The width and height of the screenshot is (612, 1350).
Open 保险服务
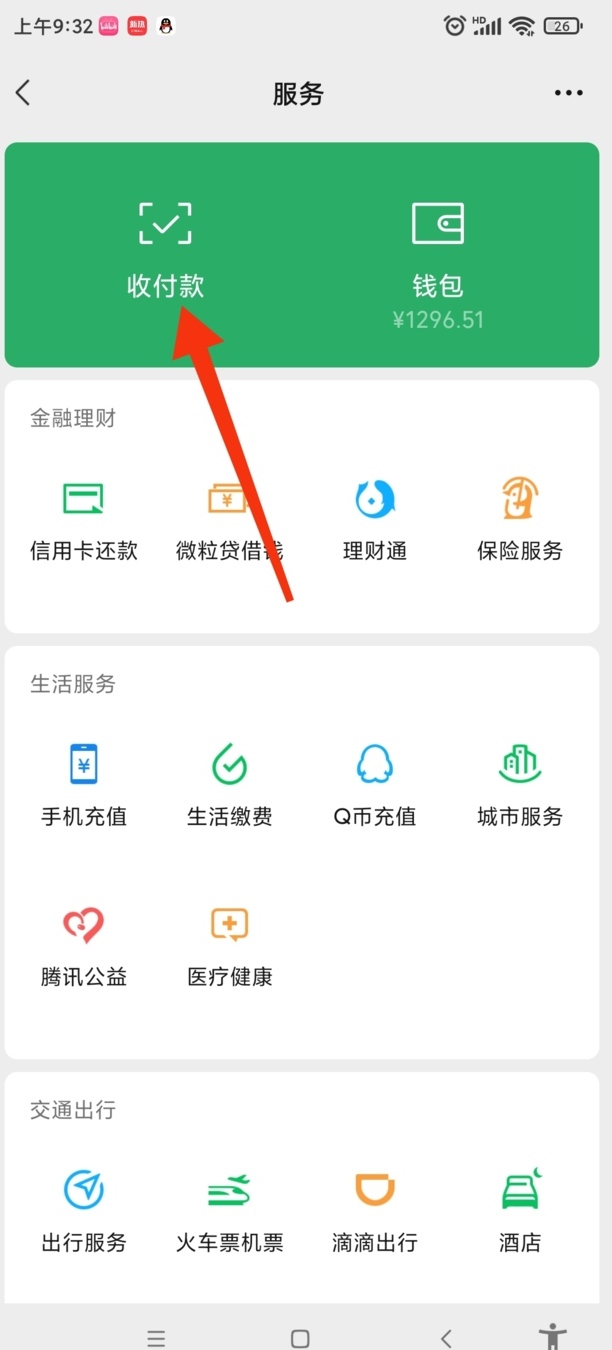pos(520,522)
